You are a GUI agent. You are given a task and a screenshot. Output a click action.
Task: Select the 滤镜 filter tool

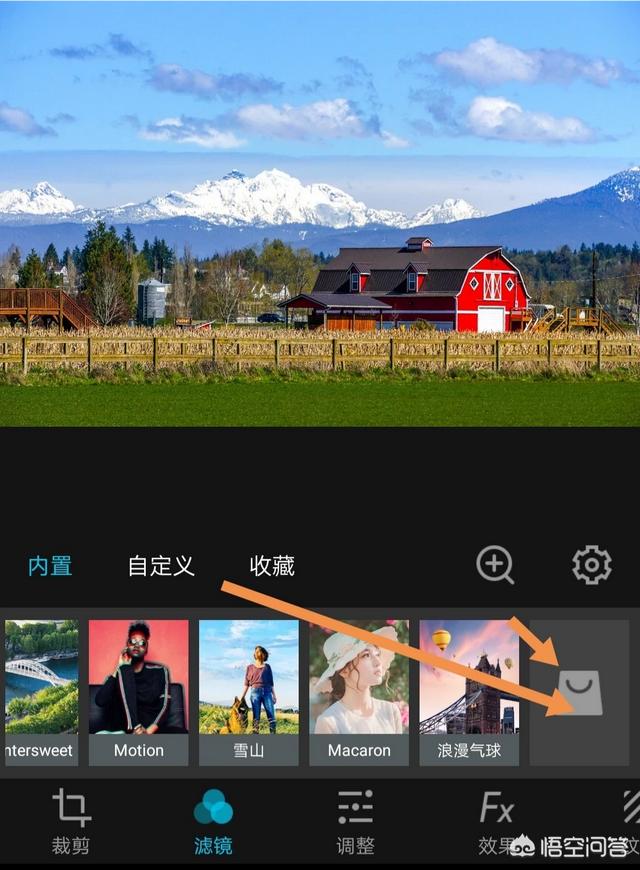click(x=213, y=822)
